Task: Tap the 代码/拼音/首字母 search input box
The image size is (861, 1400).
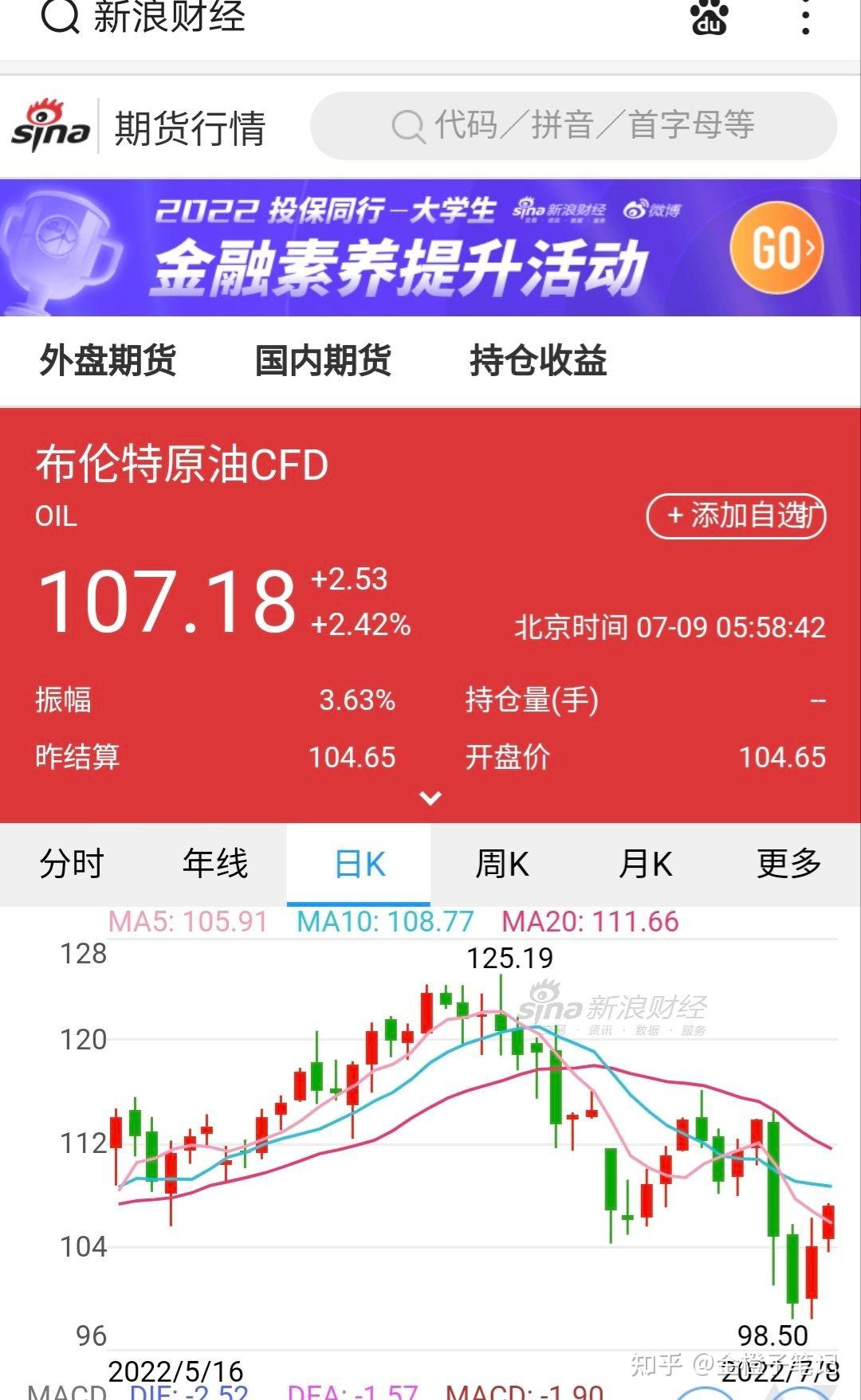Action: coord(574,126)
